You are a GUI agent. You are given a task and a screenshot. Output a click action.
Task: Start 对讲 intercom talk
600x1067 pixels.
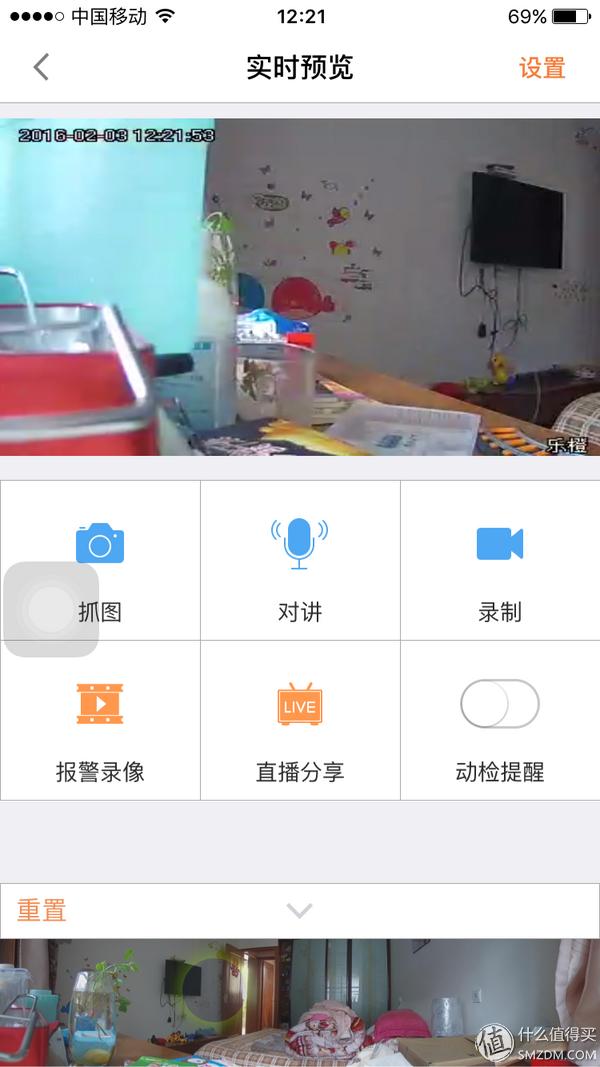(300, 560)
